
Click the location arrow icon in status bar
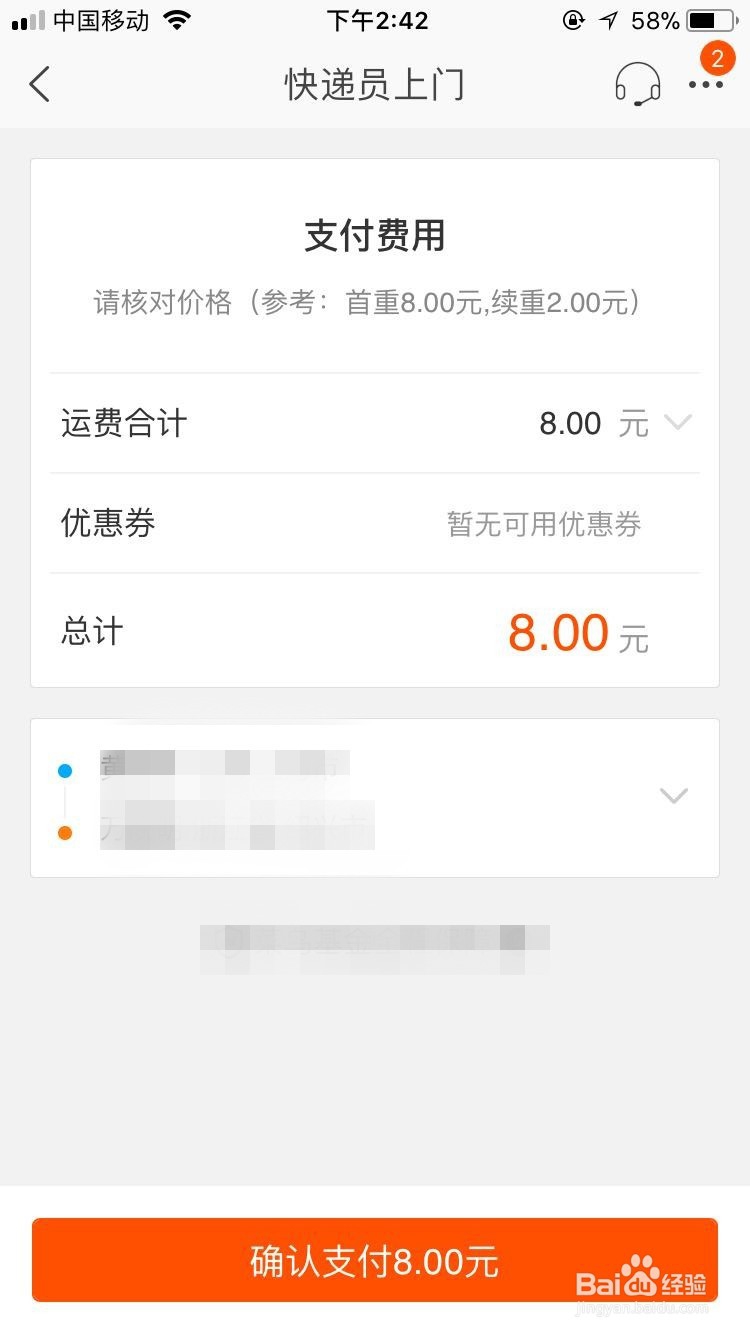click(x=608, y=19)
